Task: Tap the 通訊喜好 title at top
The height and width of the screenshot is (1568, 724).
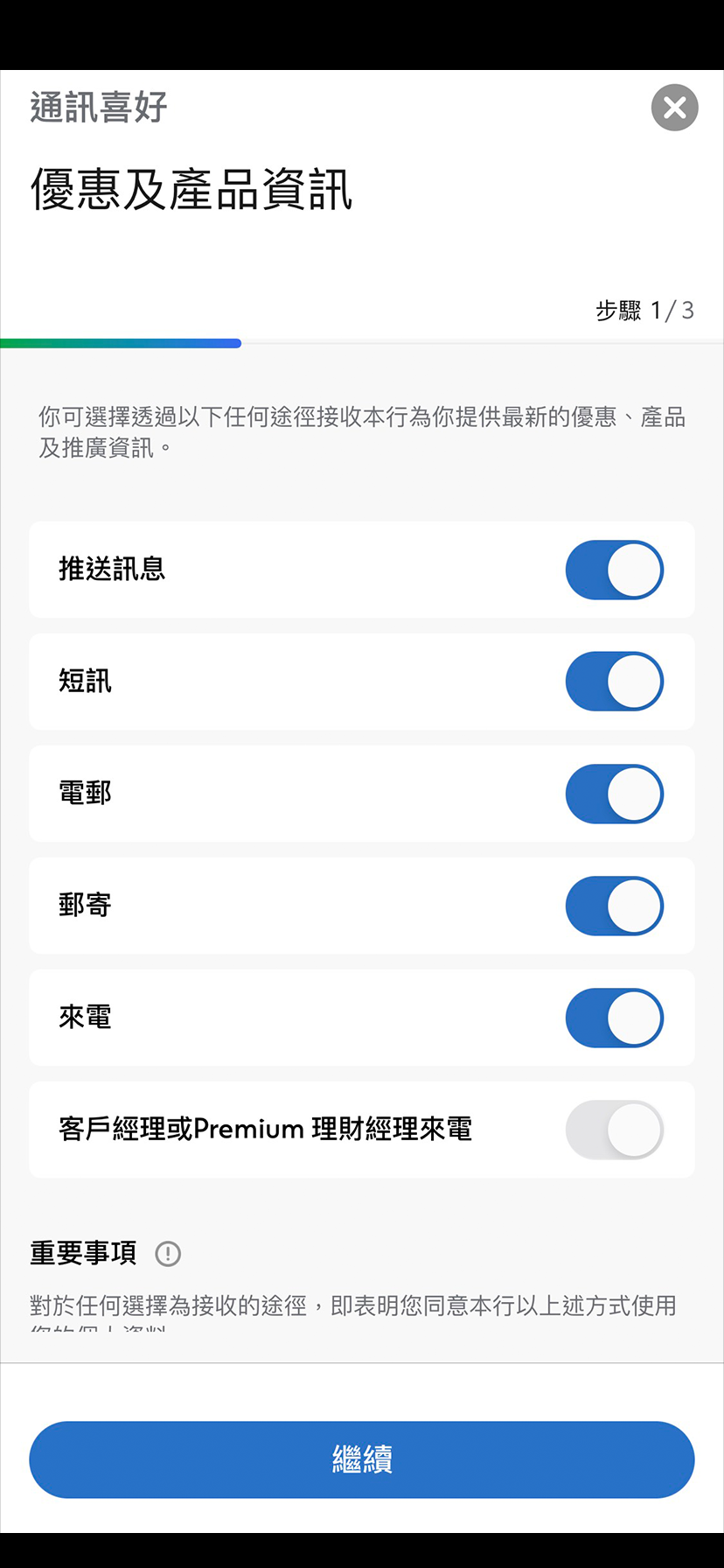Action: [x=98, y=107]
